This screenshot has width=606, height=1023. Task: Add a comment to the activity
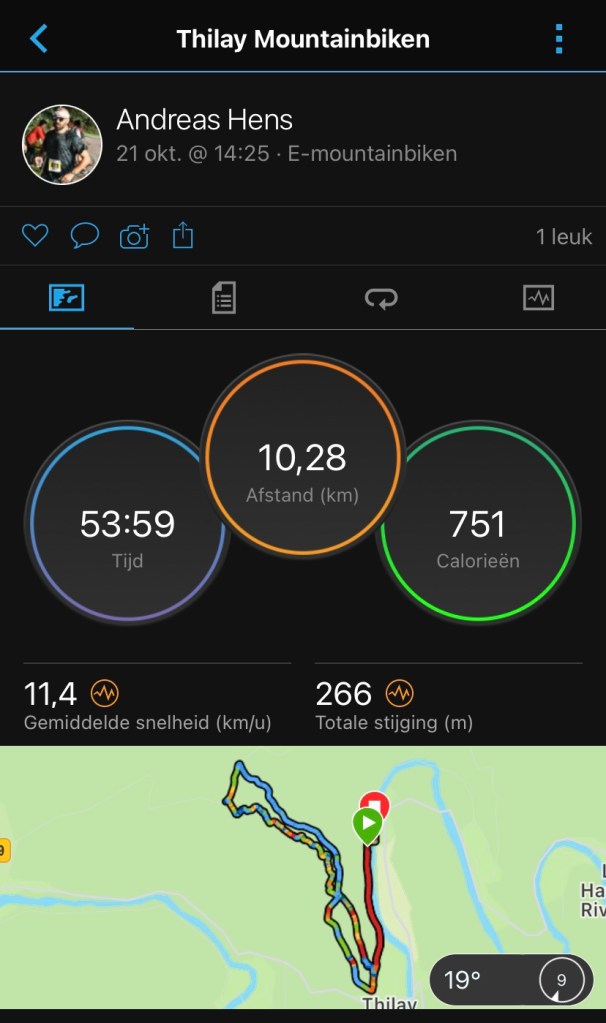tap(84, 236)
